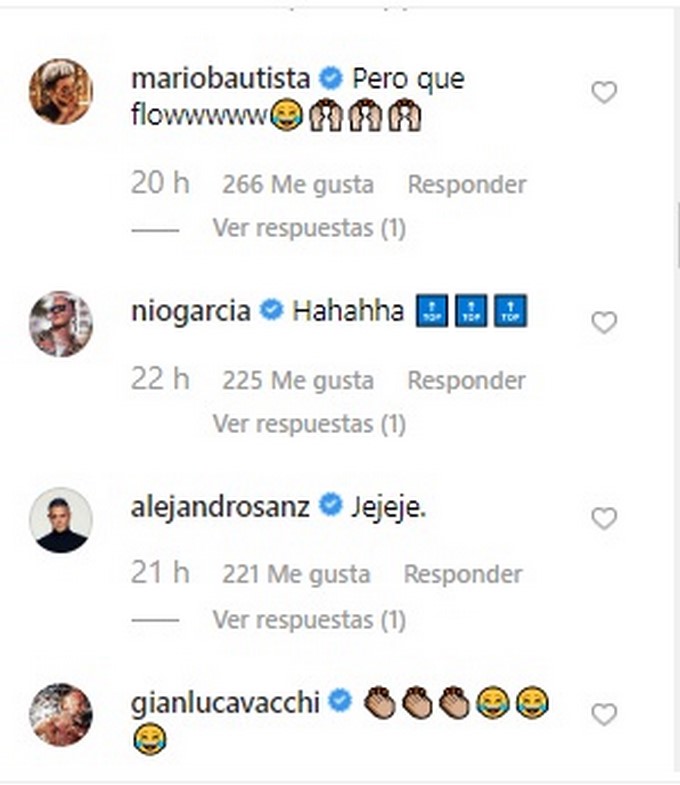Viewport: 680px width, 785px height.
Task: Open mariobautista's profile picture
Action: 61,91
